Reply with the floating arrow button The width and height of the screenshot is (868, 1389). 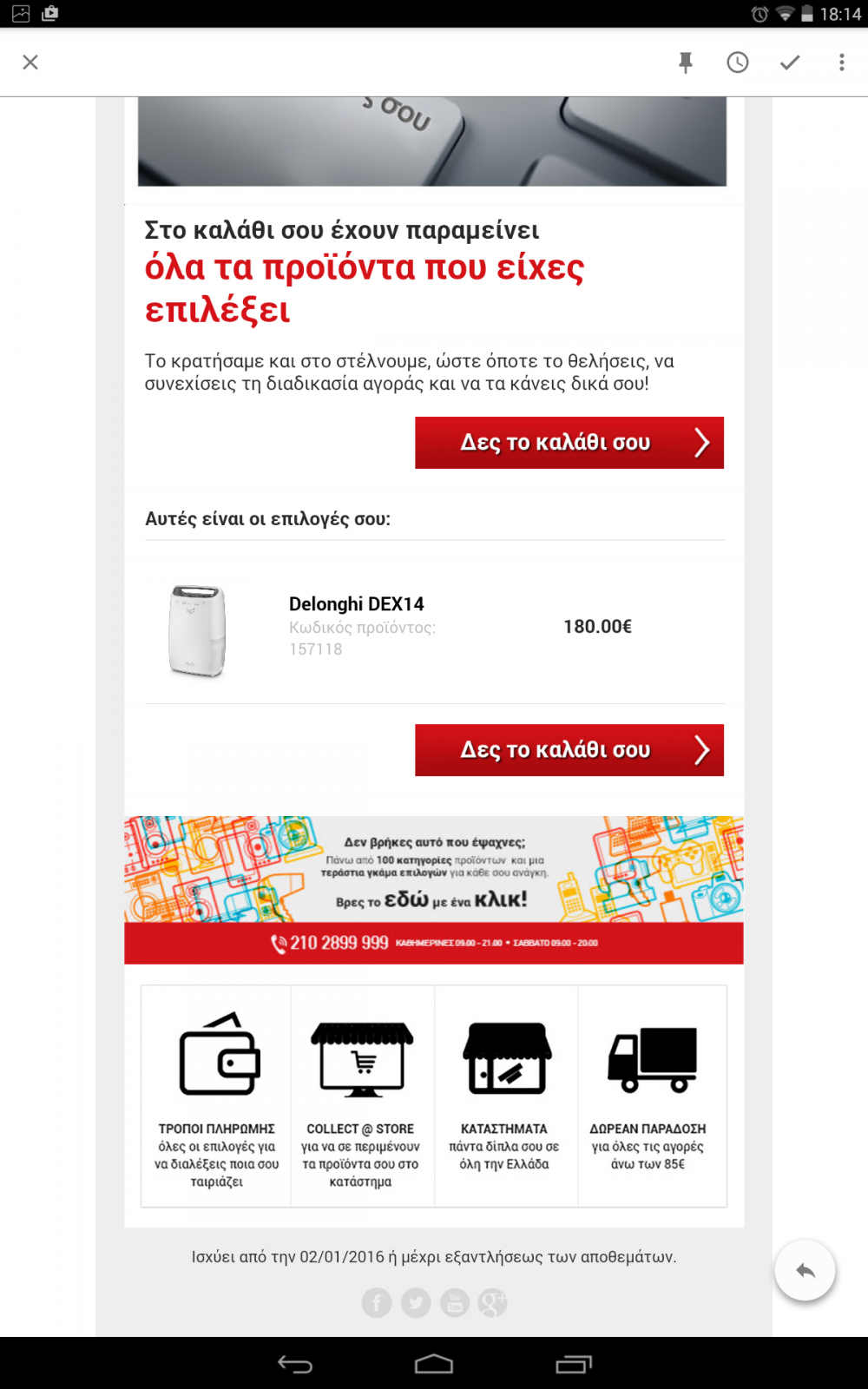point(806,1271)
